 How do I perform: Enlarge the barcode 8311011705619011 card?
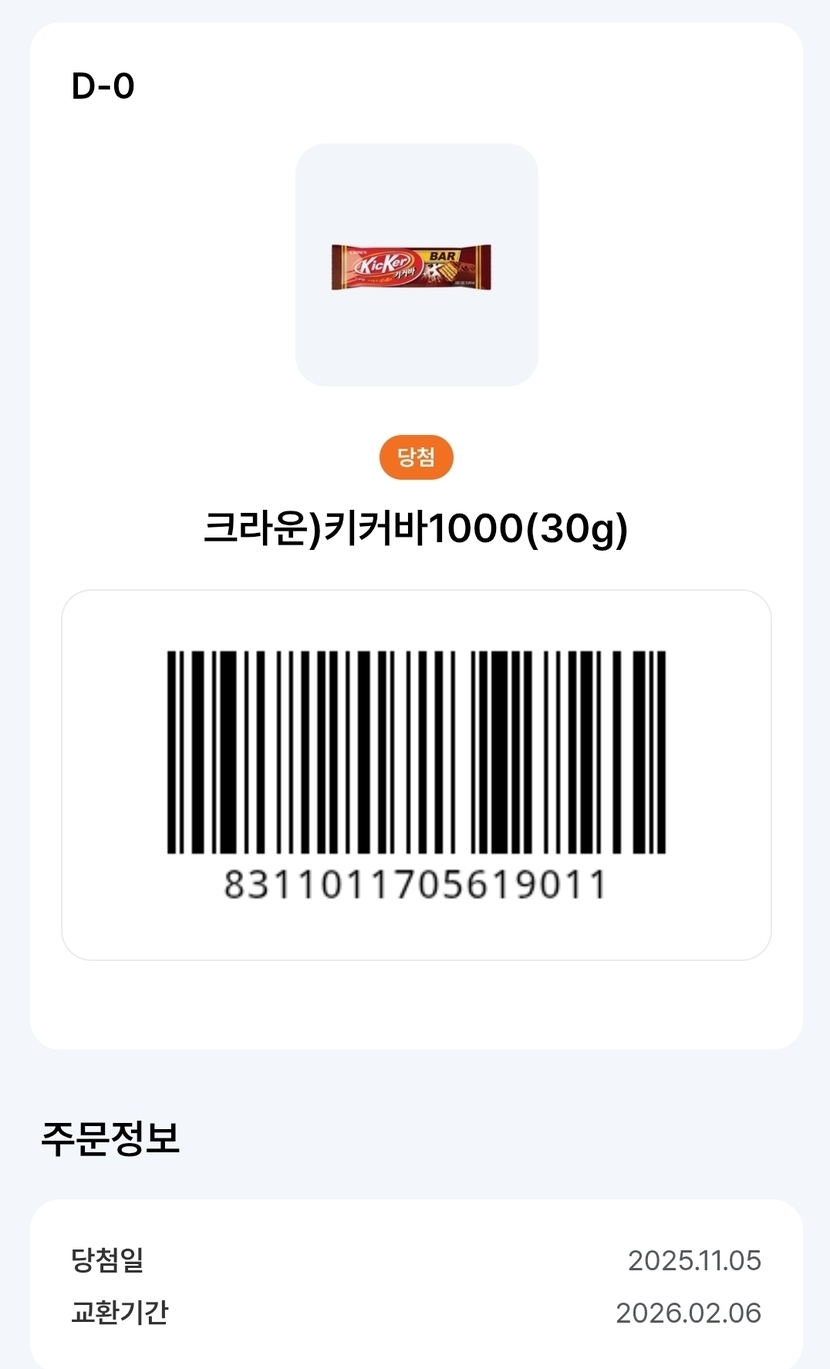point(416,774)
